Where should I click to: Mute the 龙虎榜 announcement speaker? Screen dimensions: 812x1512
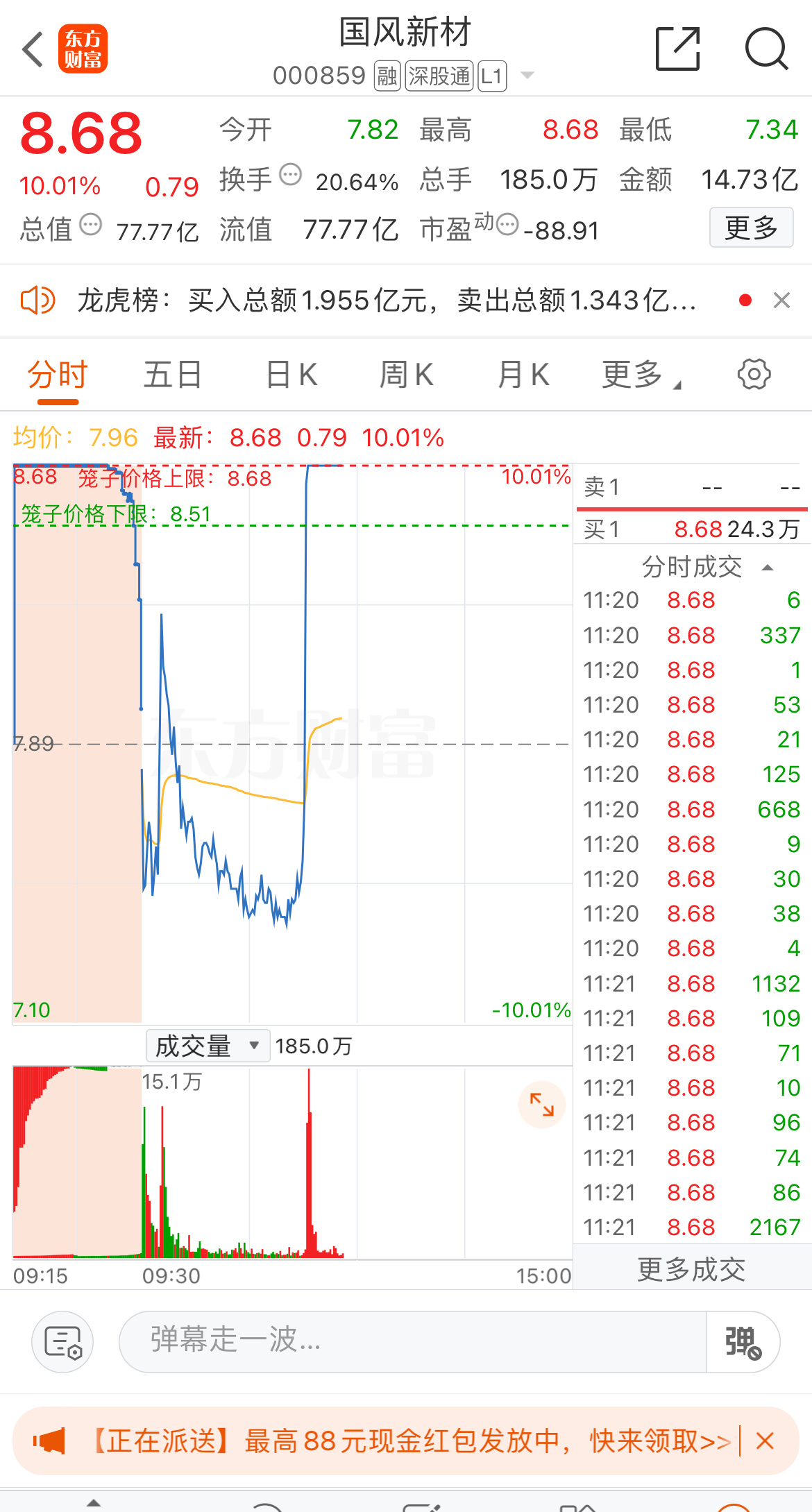coord(38,300)
